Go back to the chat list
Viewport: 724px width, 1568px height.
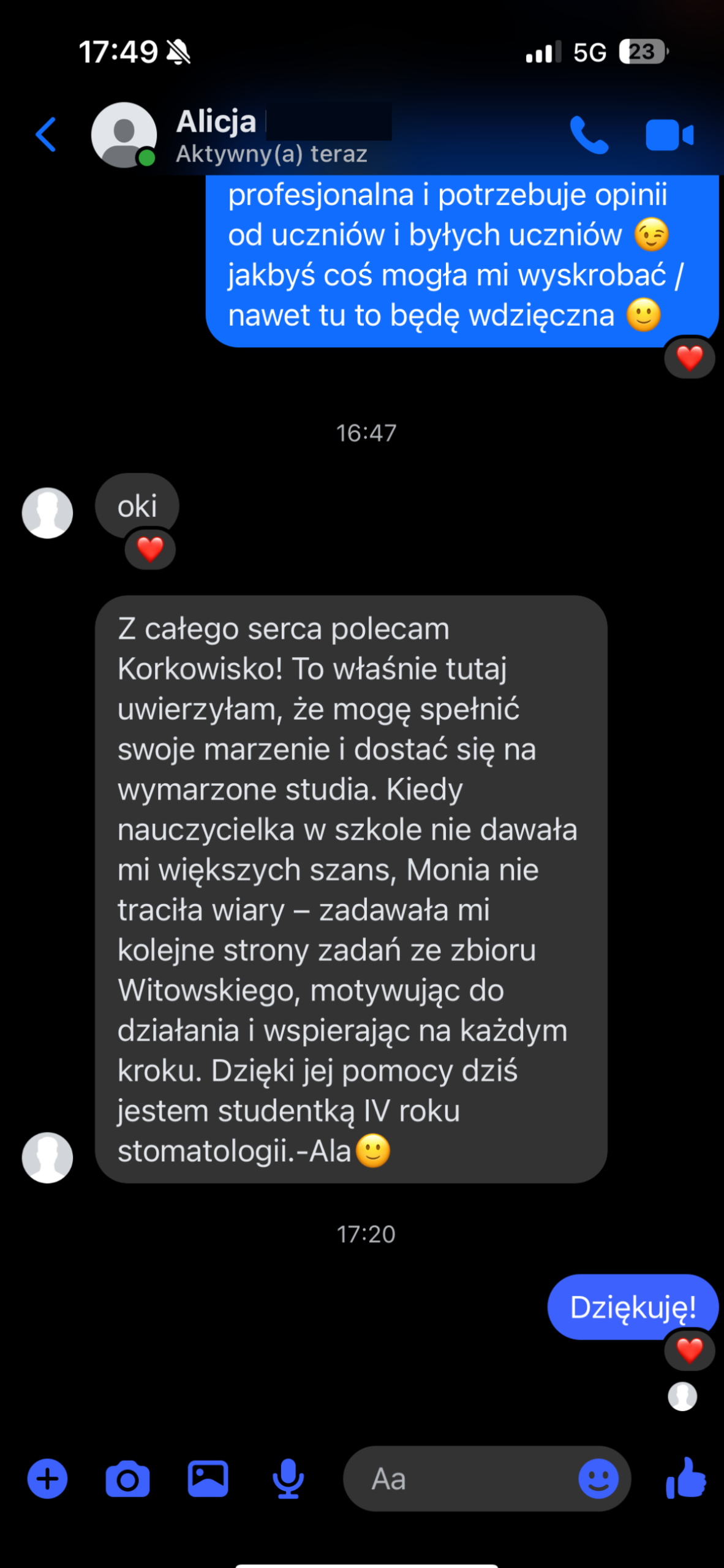pos(46,134)
